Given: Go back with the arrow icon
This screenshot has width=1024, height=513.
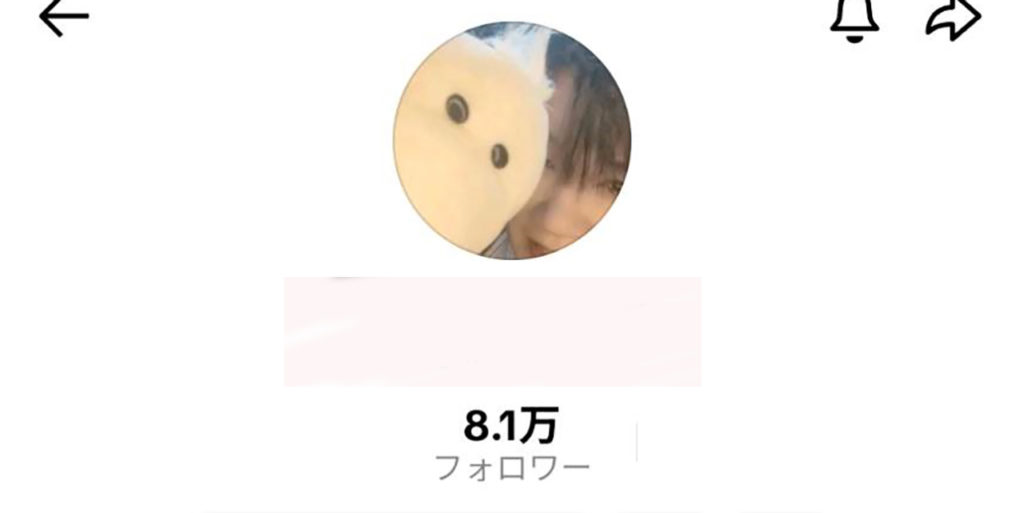Looking at the screenshot, I should 63,17.
